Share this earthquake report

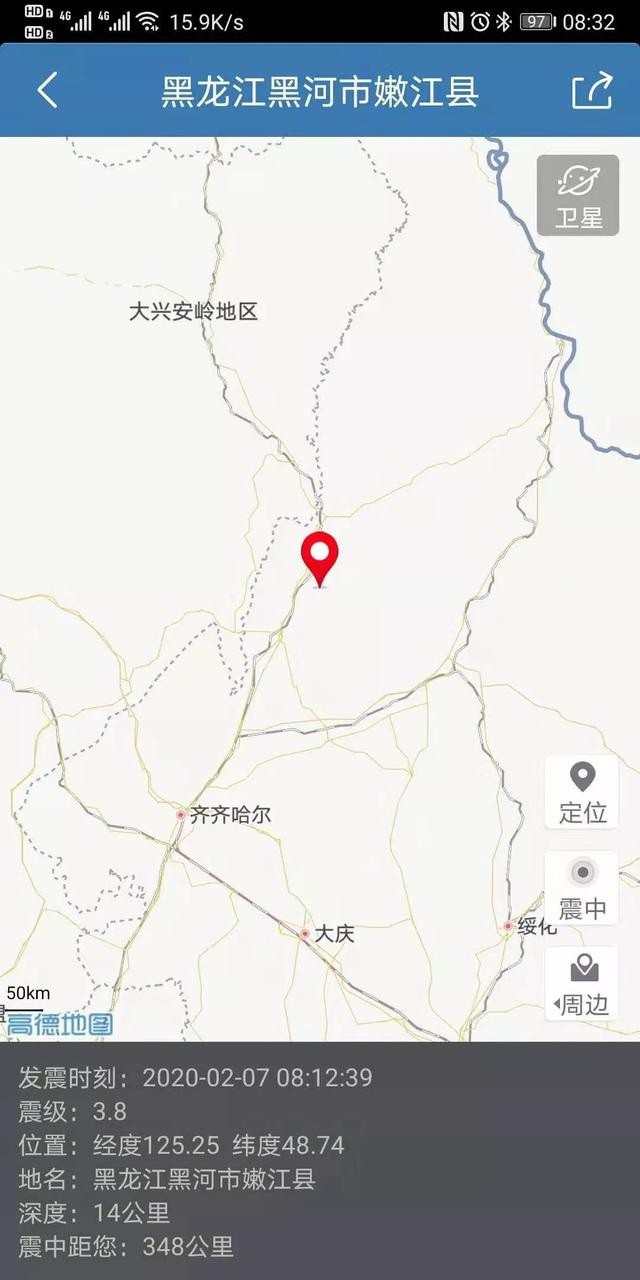coord(591,90)
